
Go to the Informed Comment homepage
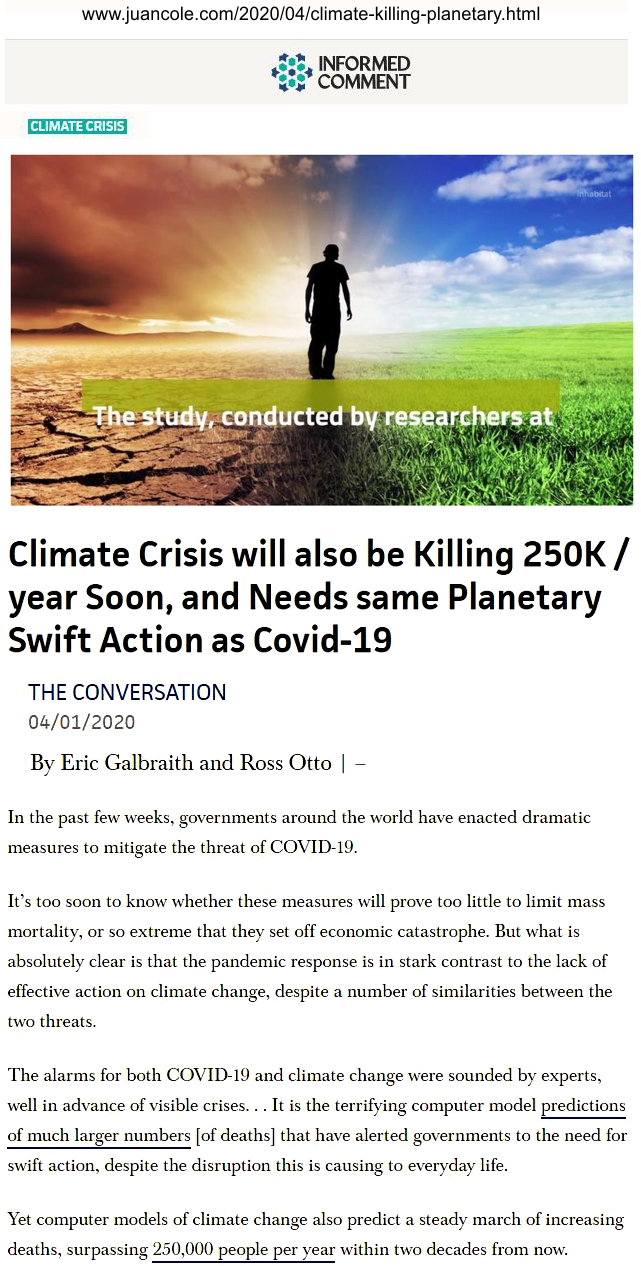(340, 72)
